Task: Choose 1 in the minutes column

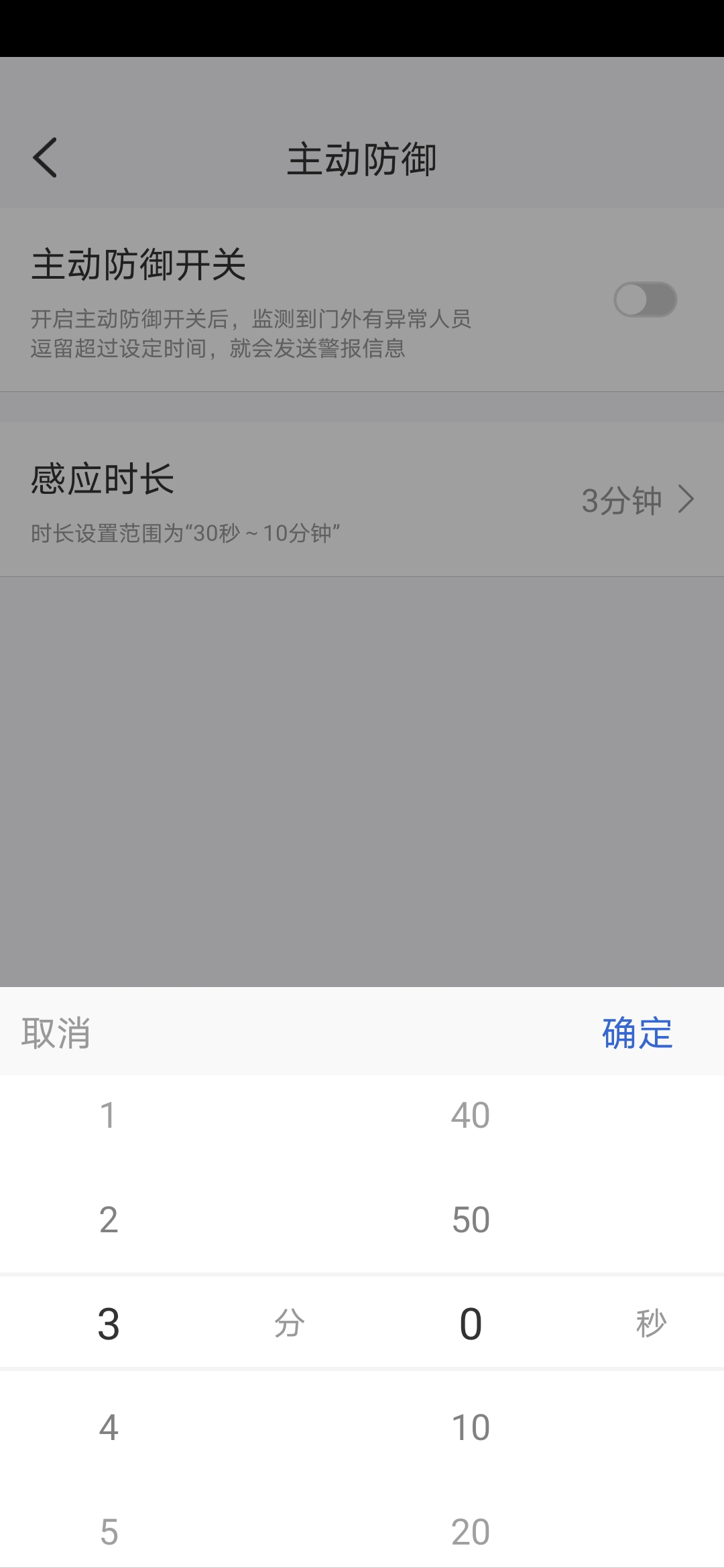Action: coord(109,1116)
